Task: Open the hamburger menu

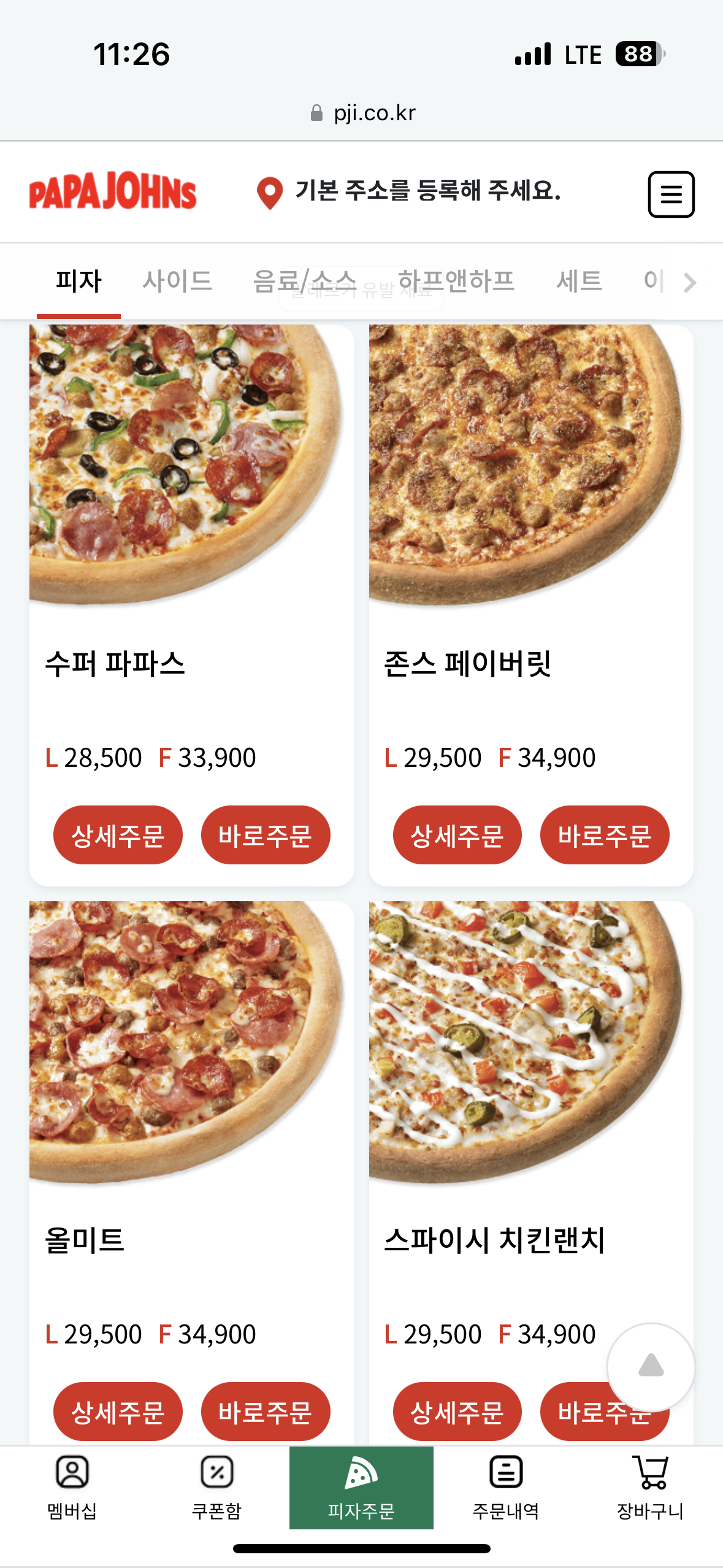Action: click(671, 194)
